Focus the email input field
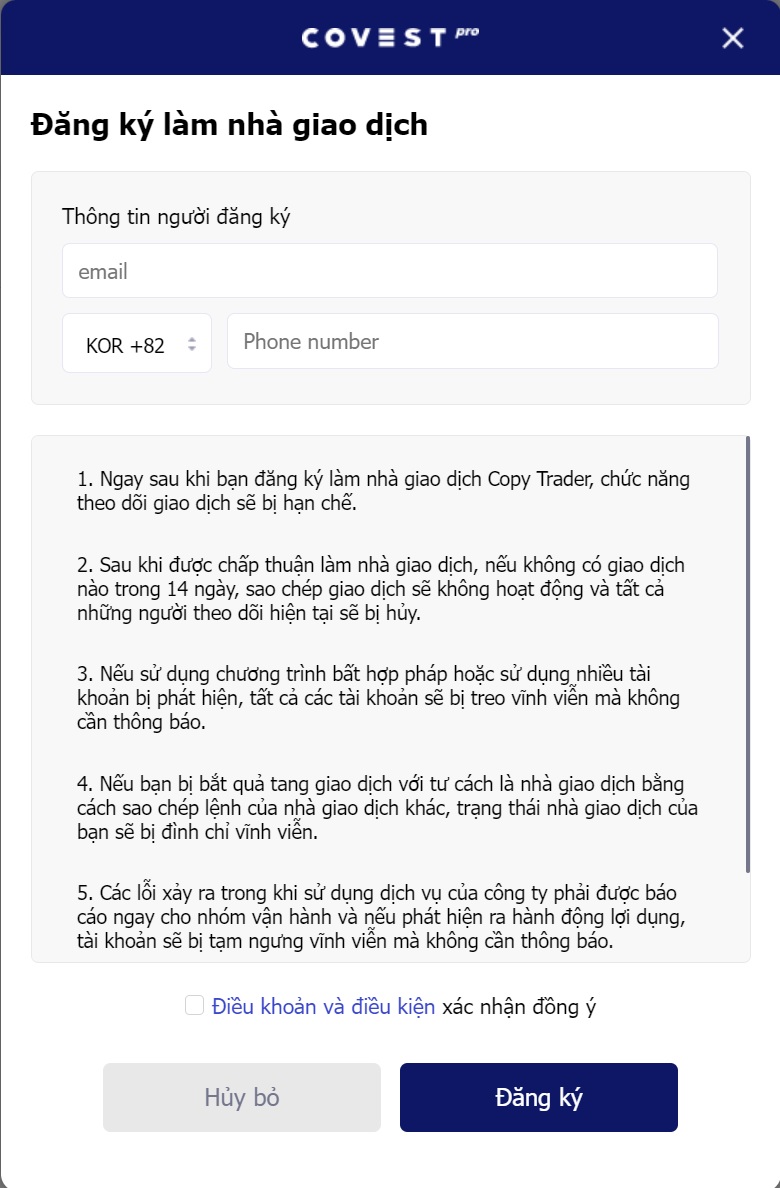Image resolution: width=780 pixels, height=1188 pixels. [x=389, y=271]
